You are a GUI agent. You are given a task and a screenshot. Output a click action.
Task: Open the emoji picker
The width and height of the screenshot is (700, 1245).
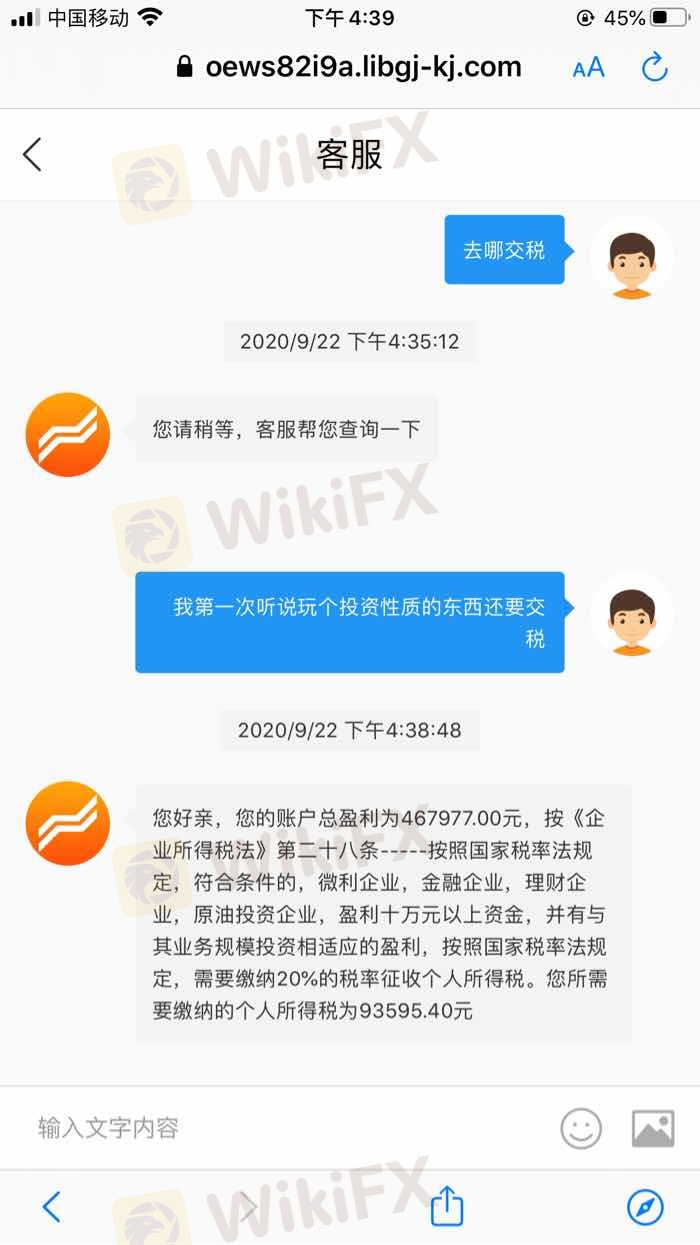pyautogui.click(x=581, y=1129)
